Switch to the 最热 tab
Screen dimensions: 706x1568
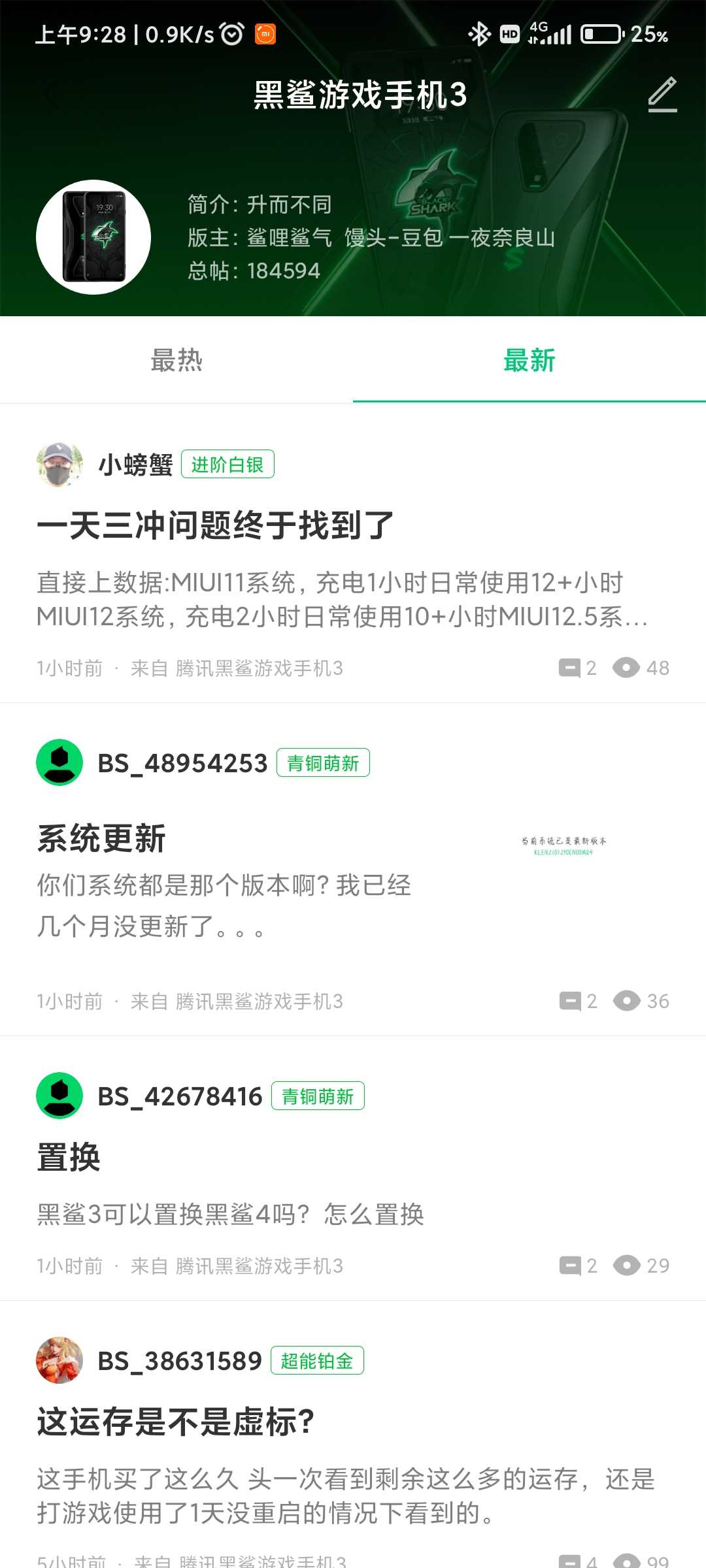176,361
